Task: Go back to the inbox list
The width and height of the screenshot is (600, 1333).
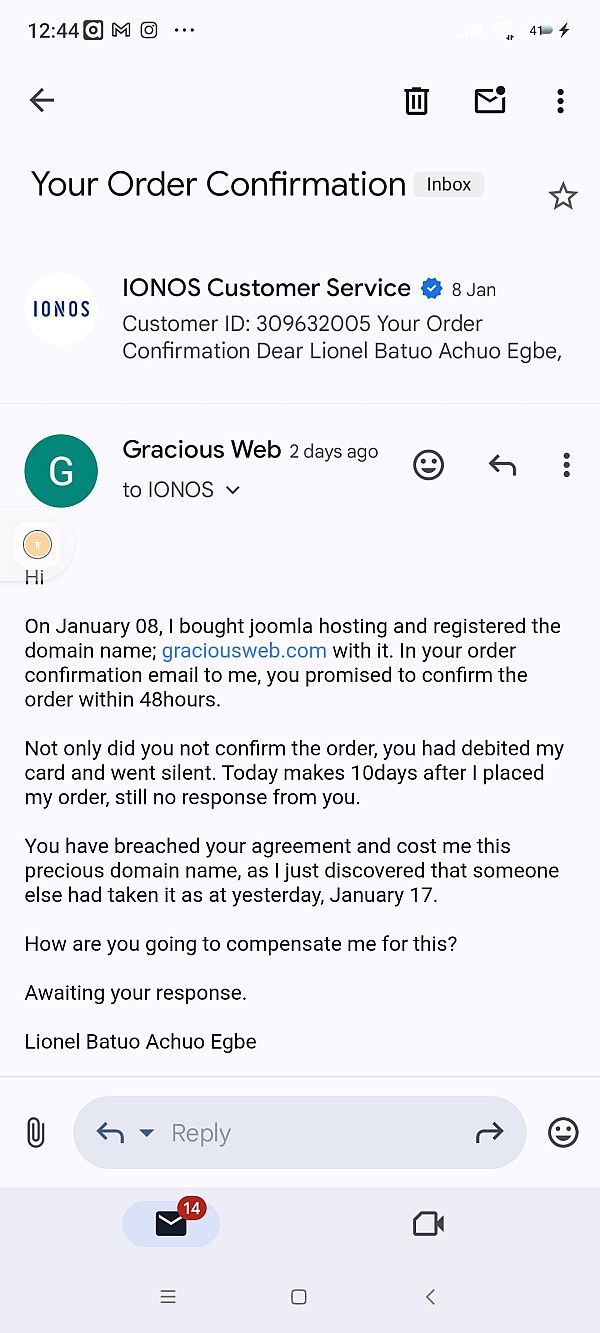Action: [42, 100]
